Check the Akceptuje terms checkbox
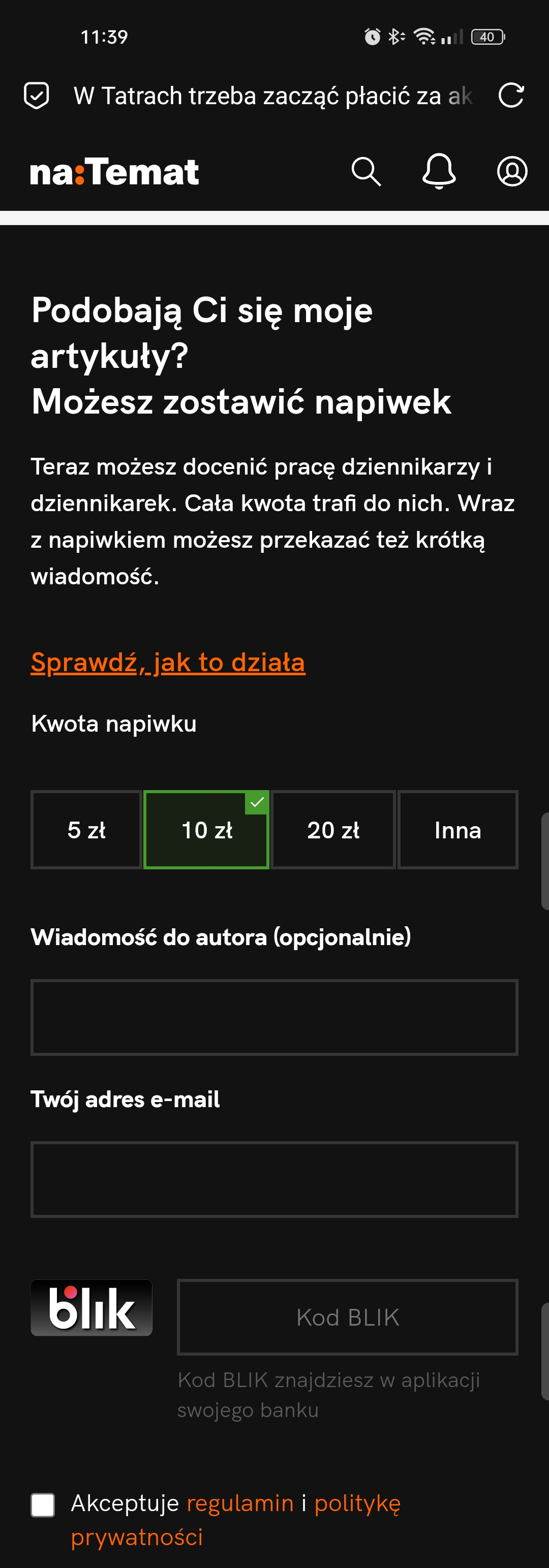Screen dimensions: 549x1568 click(x=43, y=1504)
